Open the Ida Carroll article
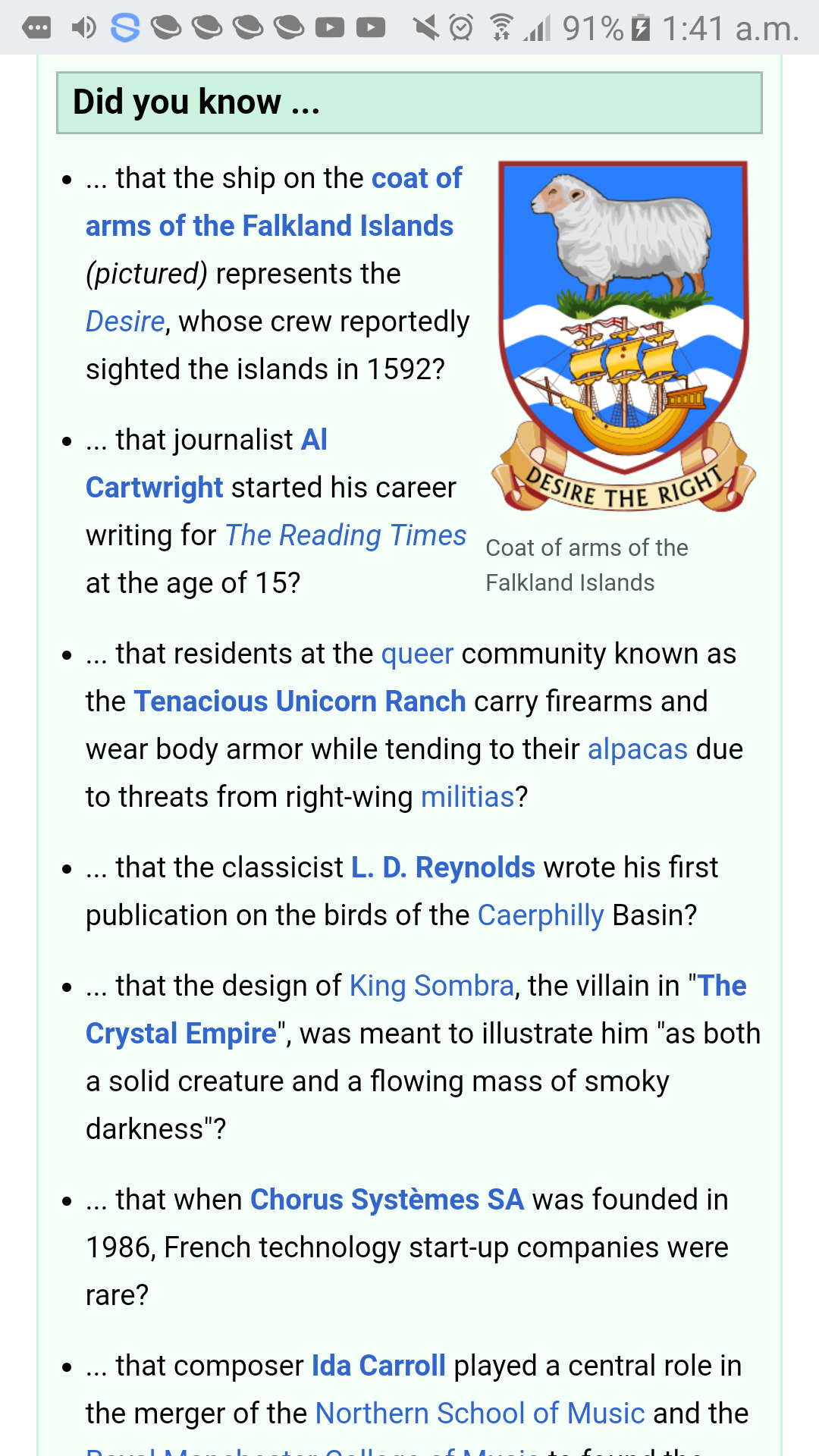This screenshot has width=819, height=1456. coord(378,1366)
